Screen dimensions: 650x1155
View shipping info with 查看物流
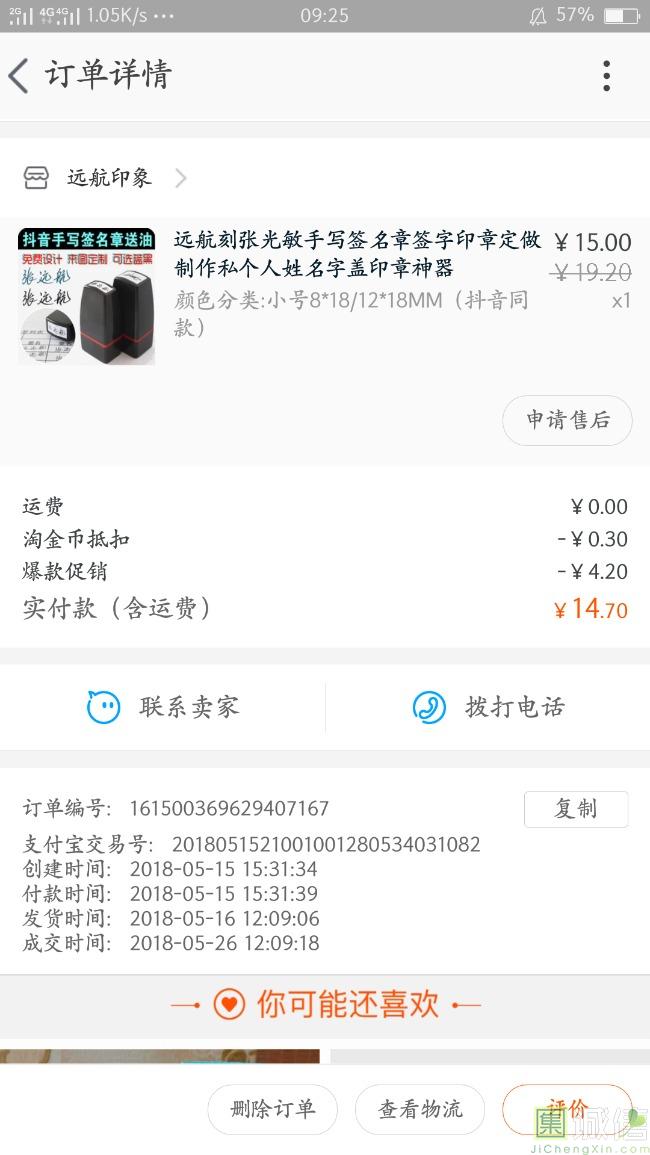420,1109
